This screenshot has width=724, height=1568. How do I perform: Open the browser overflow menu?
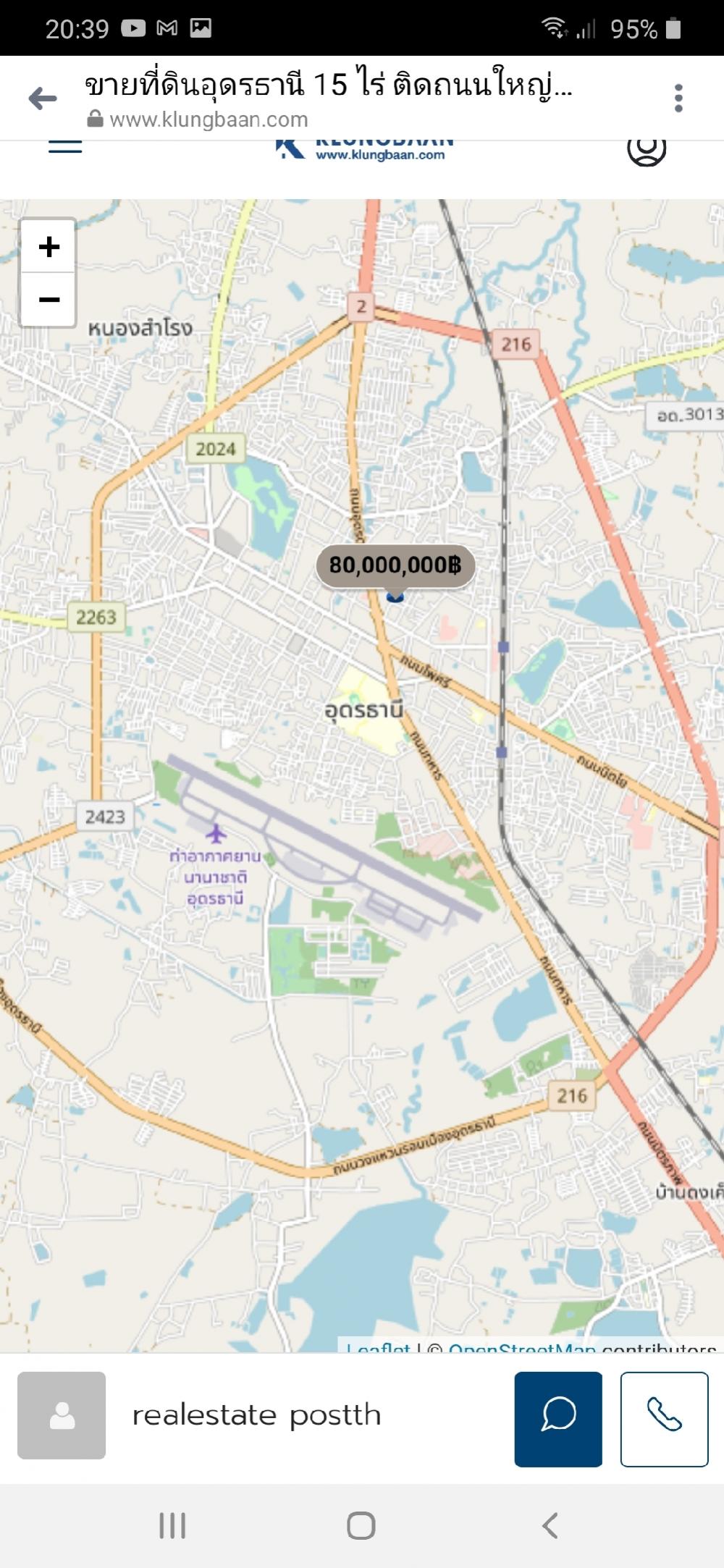point(678,98)
